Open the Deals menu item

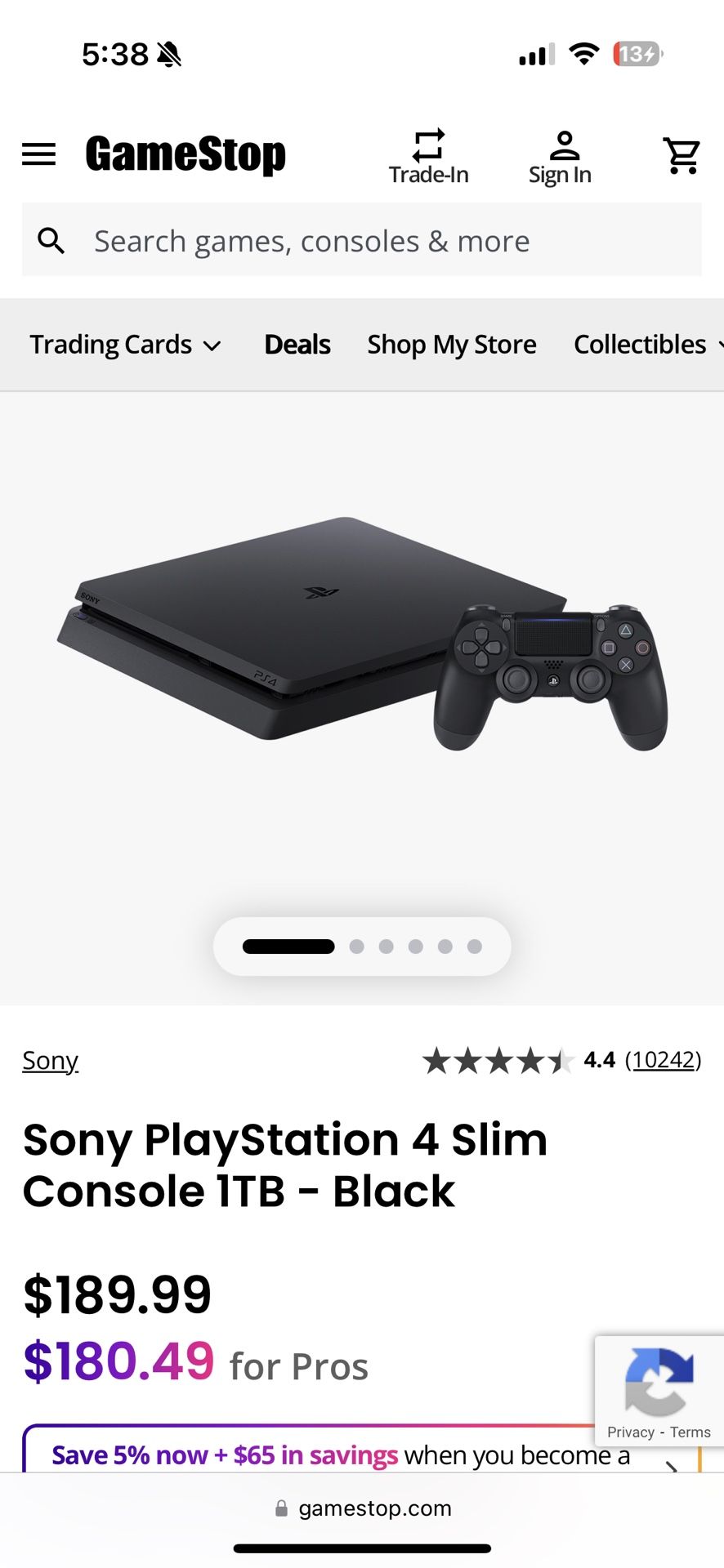point(296,344)
